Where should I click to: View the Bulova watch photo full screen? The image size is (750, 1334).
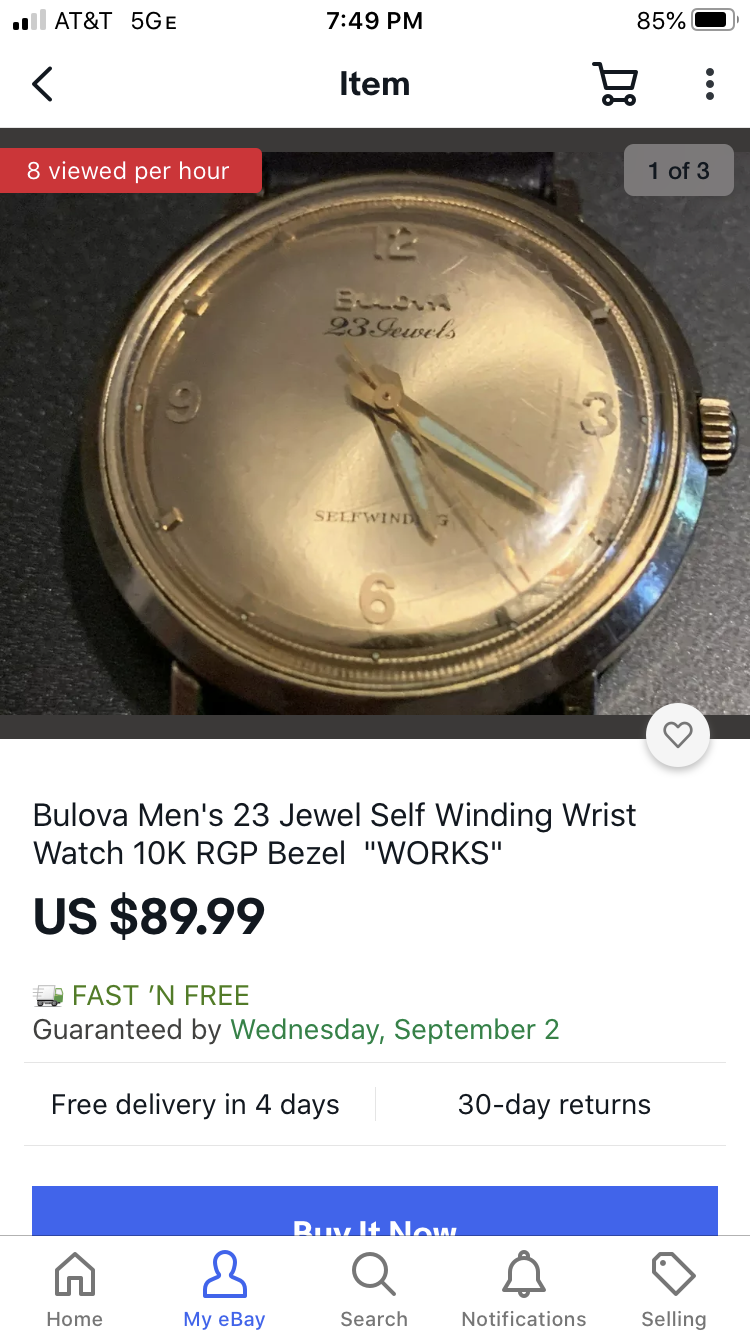click(375, 430)
